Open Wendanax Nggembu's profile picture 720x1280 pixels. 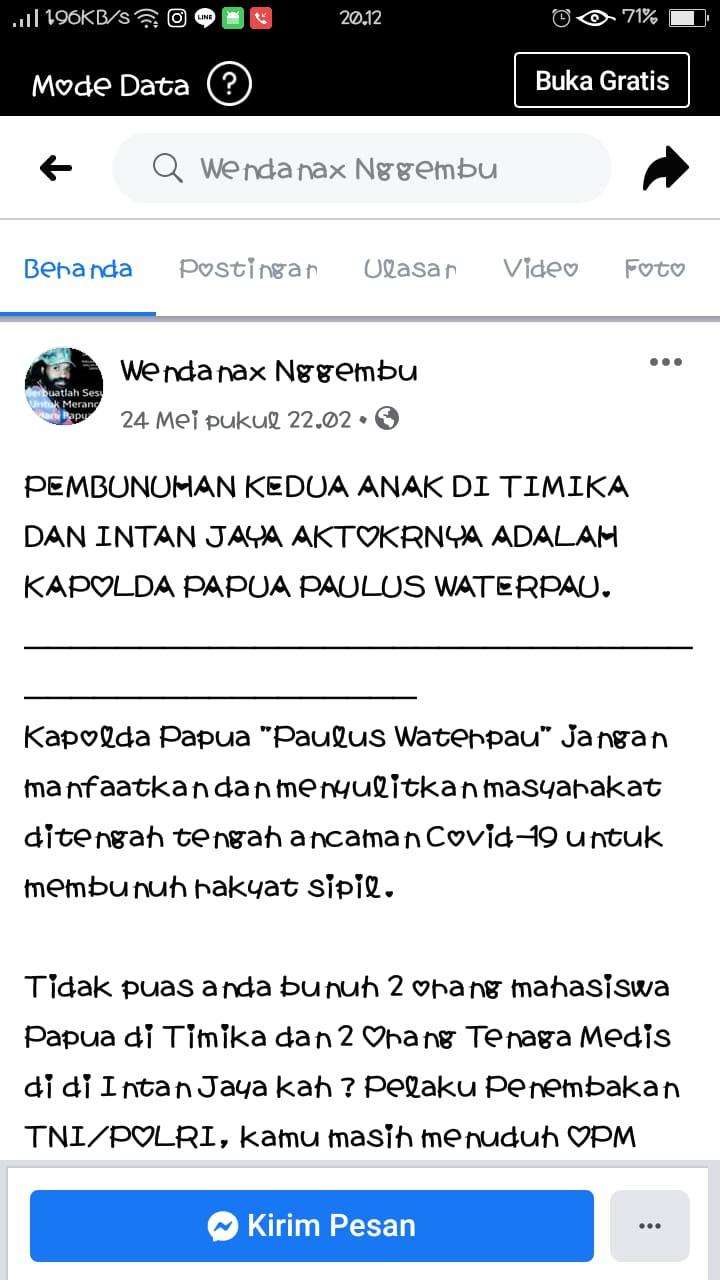63,388
